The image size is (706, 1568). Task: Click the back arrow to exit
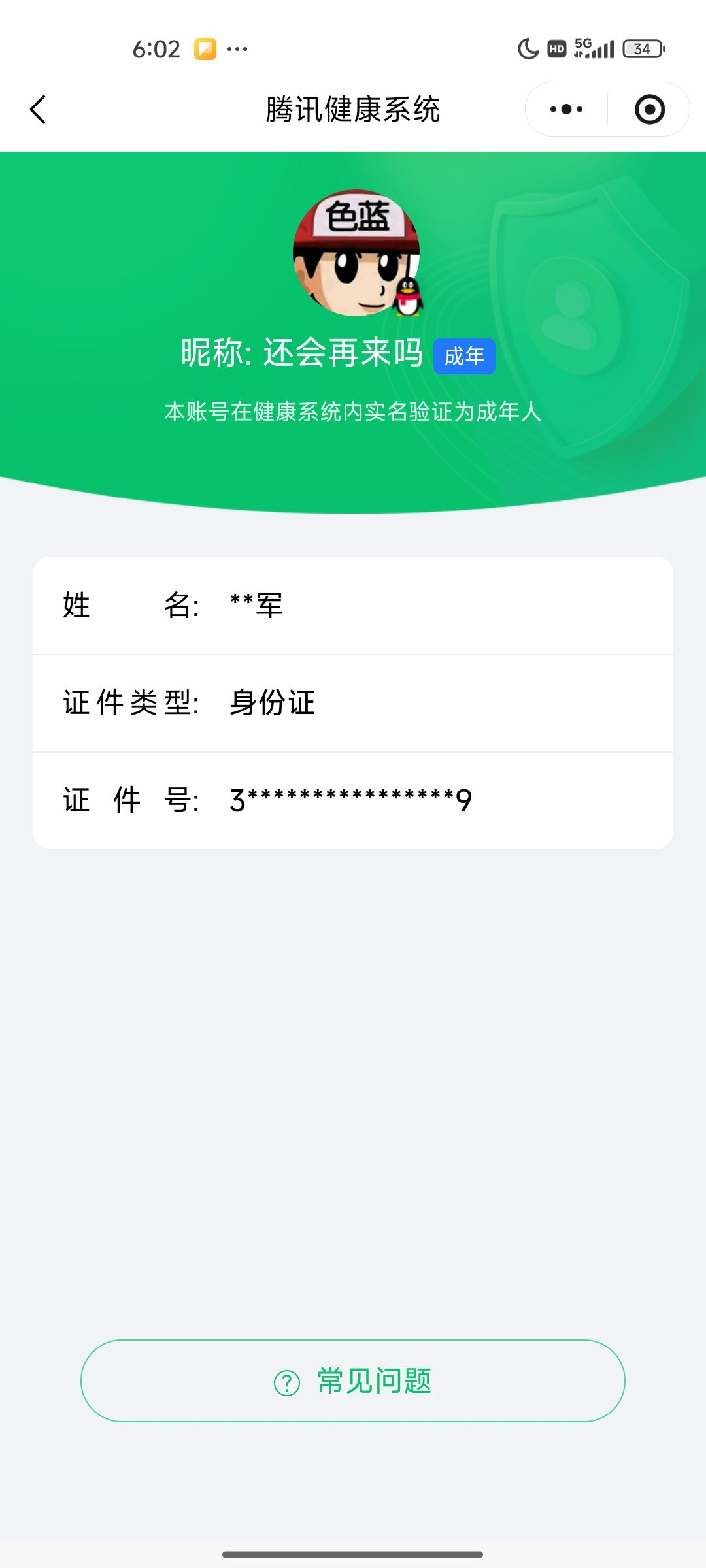point(37,109)
